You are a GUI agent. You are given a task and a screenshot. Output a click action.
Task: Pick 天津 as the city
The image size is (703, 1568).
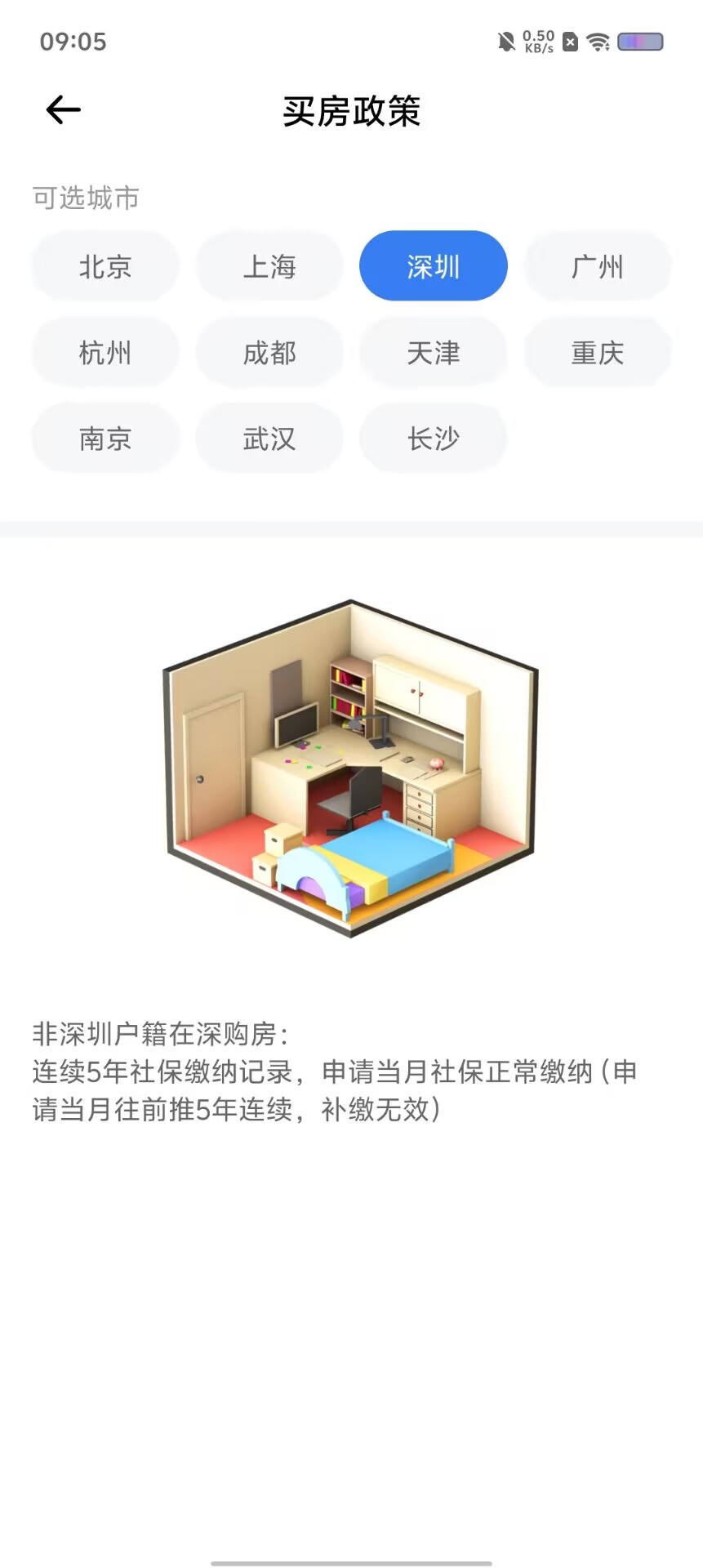pyautogui.click(x=434, y=353)
